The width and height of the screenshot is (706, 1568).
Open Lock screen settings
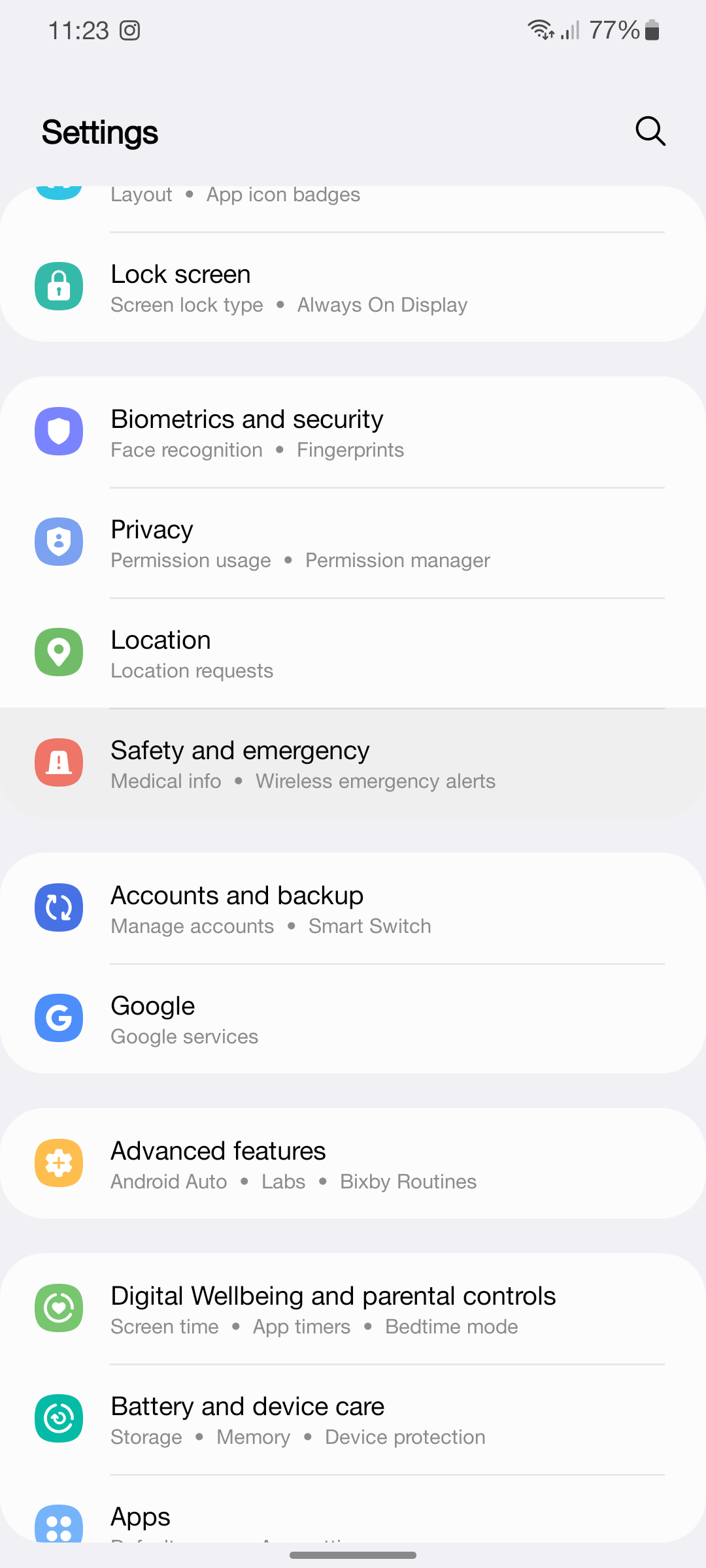tap(353, 287)
